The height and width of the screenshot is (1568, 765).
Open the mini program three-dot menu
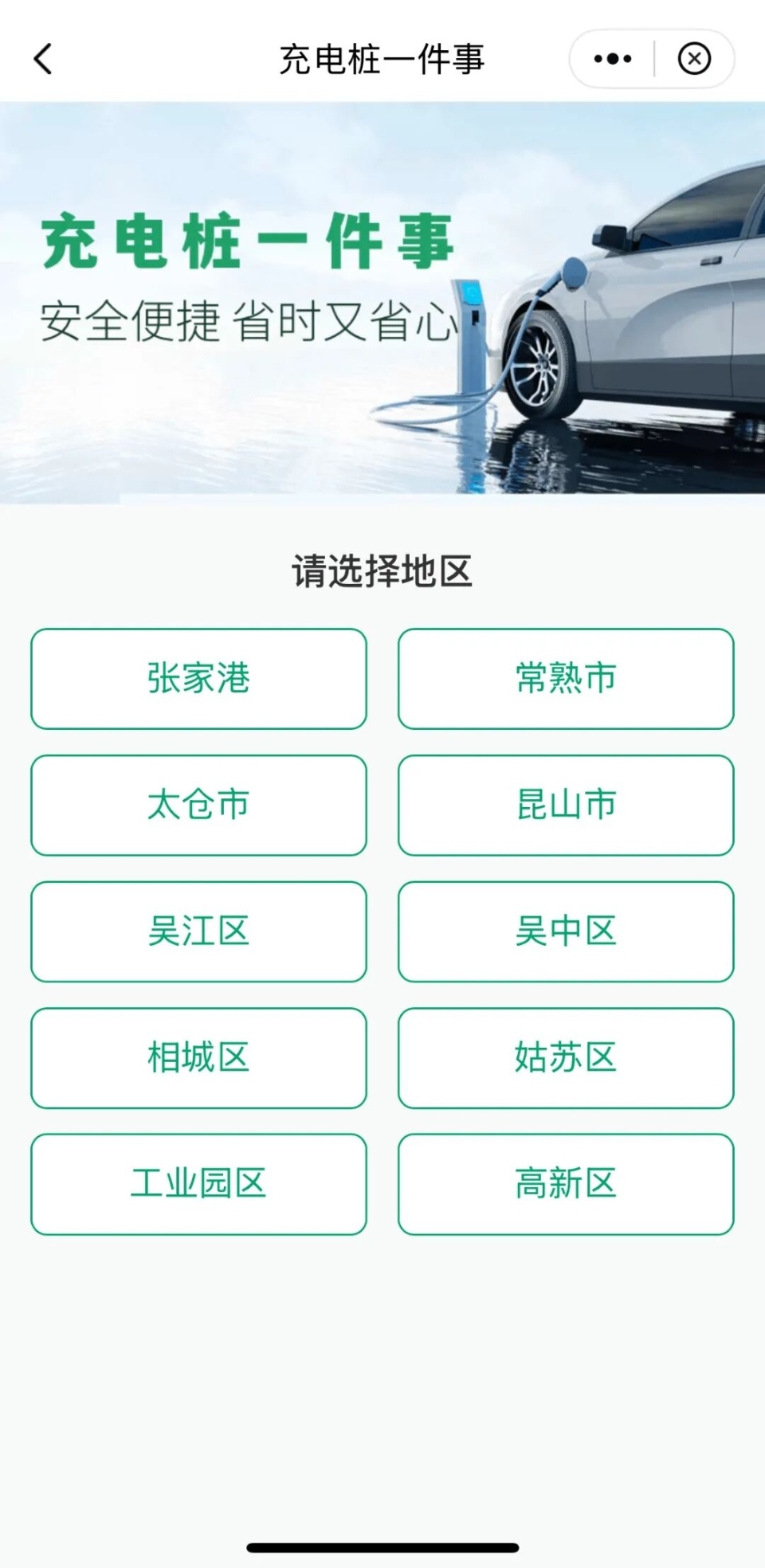[613, 59]
